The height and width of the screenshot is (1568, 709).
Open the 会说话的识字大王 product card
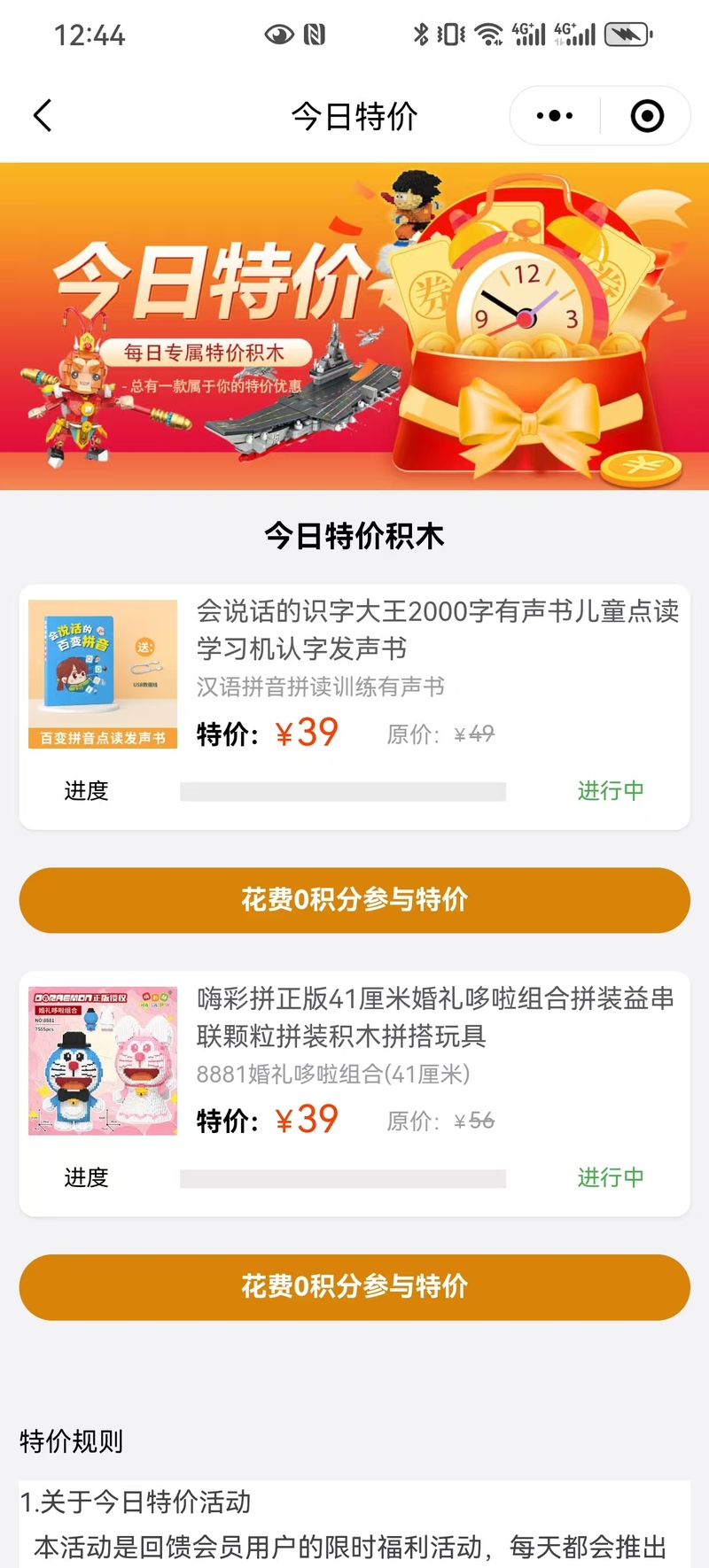354,673
